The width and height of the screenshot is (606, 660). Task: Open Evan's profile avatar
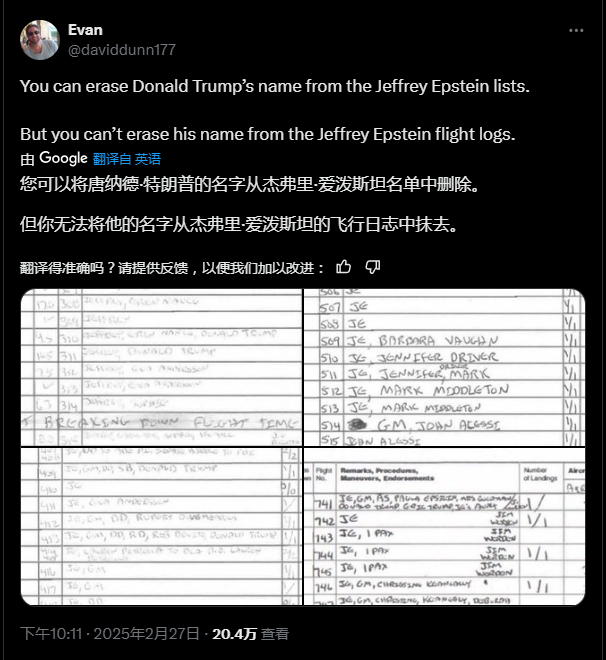(39, 39)
